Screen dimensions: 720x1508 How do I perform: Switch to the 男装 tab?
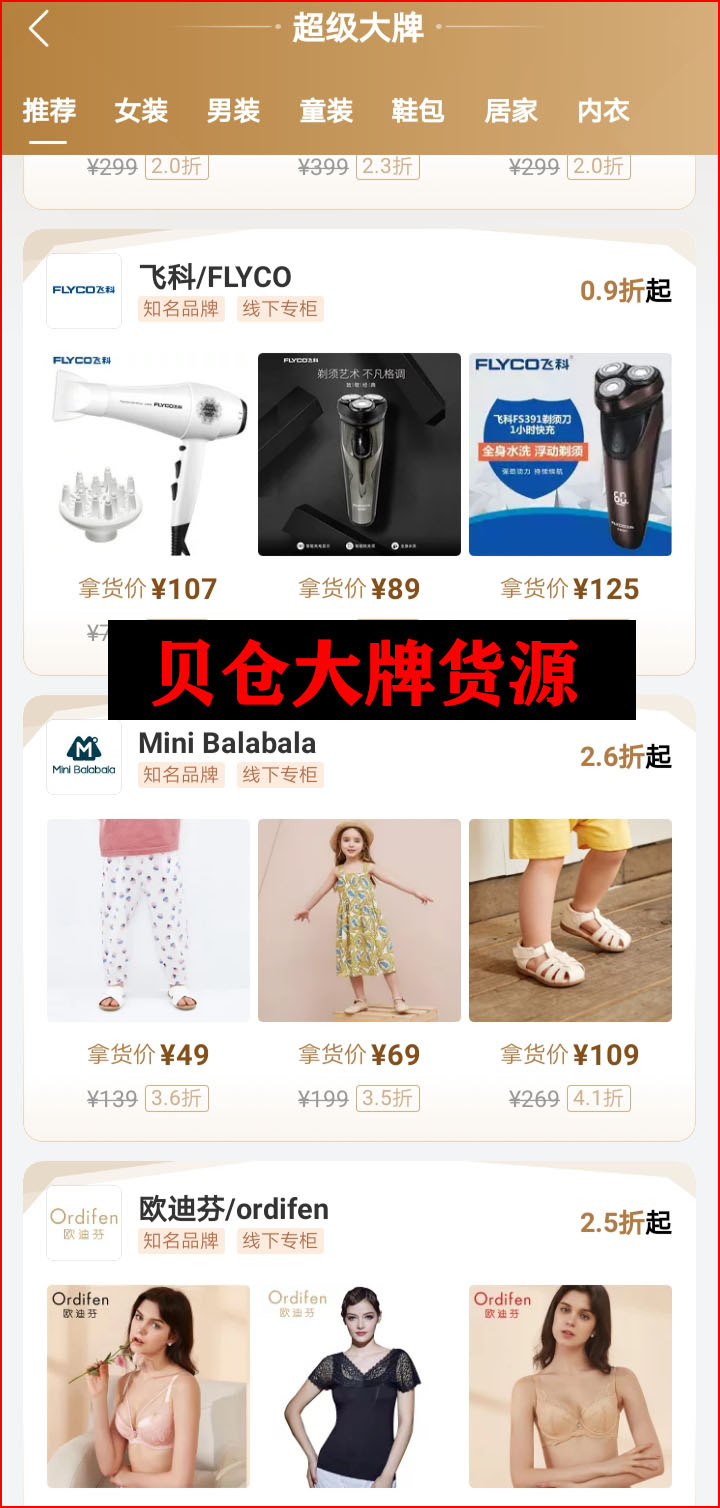pyautogui.click(x=233, y=110)
